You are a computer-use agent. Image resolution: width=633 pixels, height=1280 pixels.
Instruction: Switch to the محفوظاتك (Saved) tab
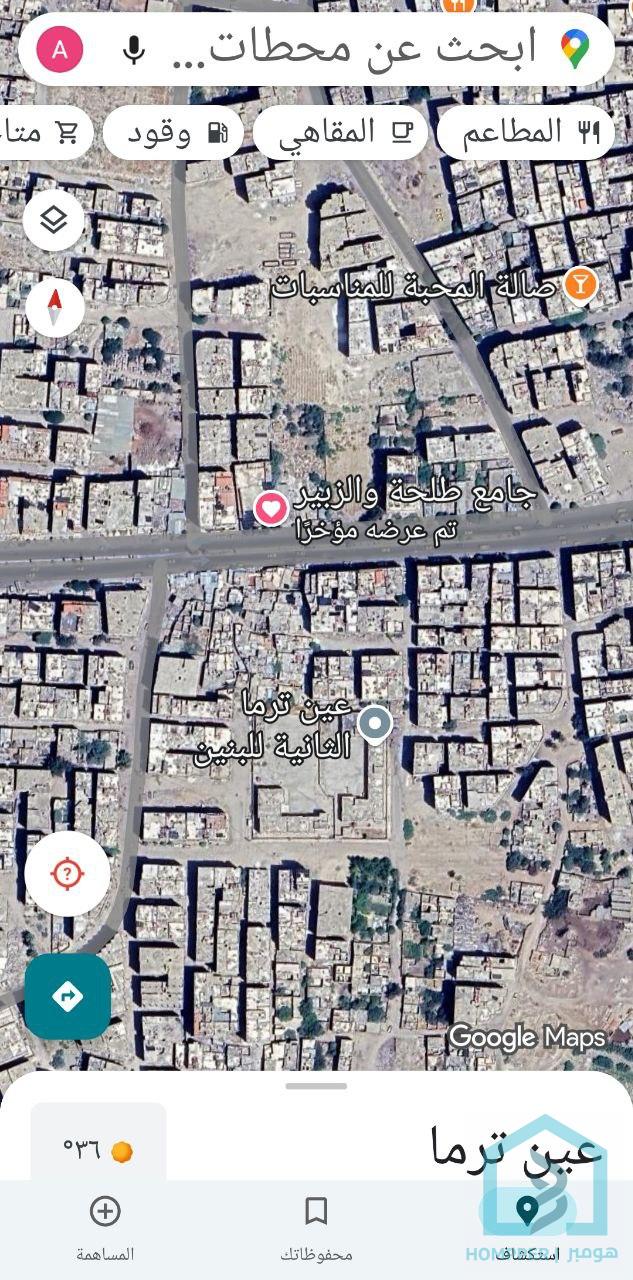click(316, 1225)
